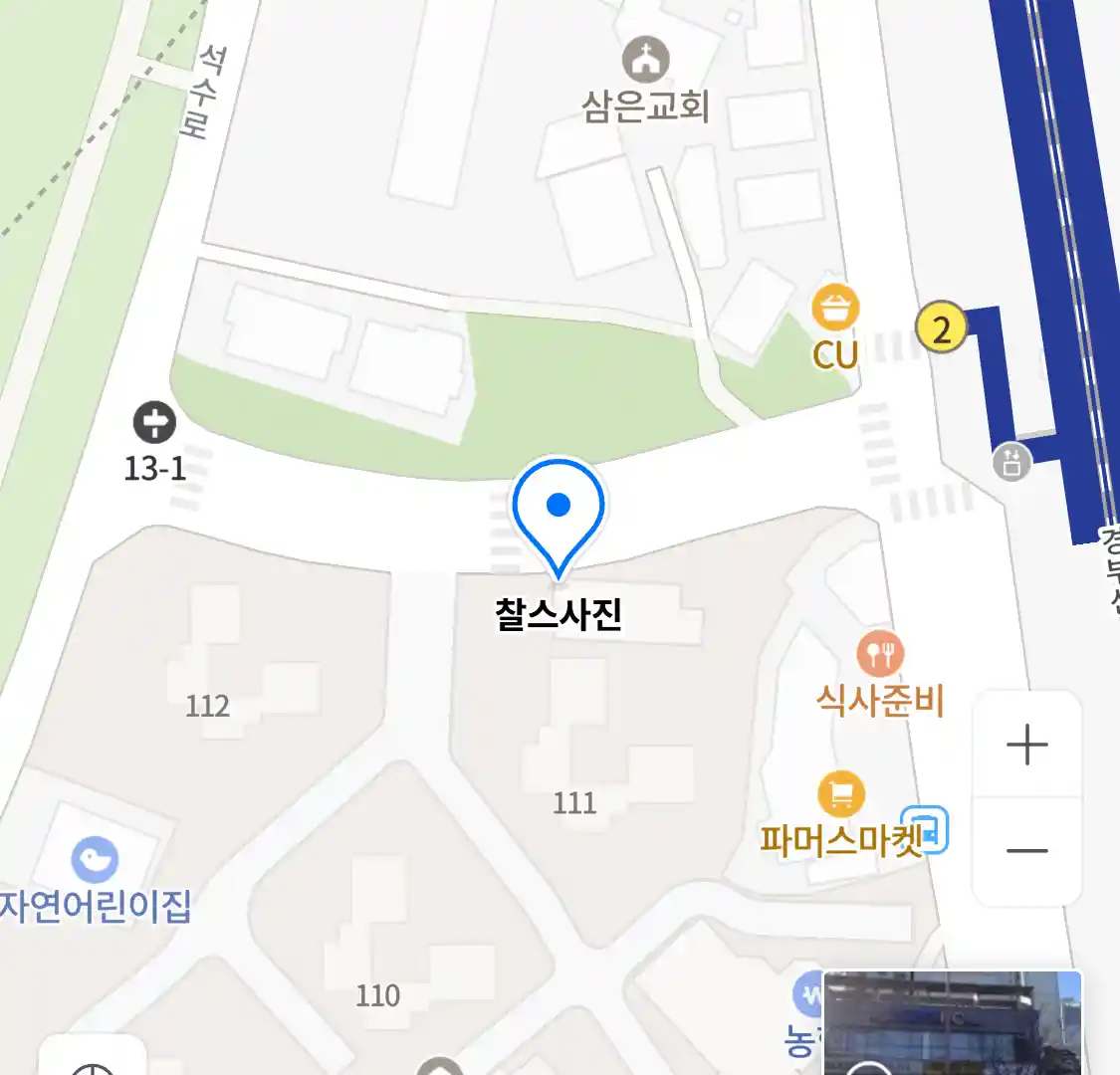Open the 파머스마켓 shop marker
The width and height of the screenshot is (1120, 1075).
pyautogui.click(x=841, y=794)
